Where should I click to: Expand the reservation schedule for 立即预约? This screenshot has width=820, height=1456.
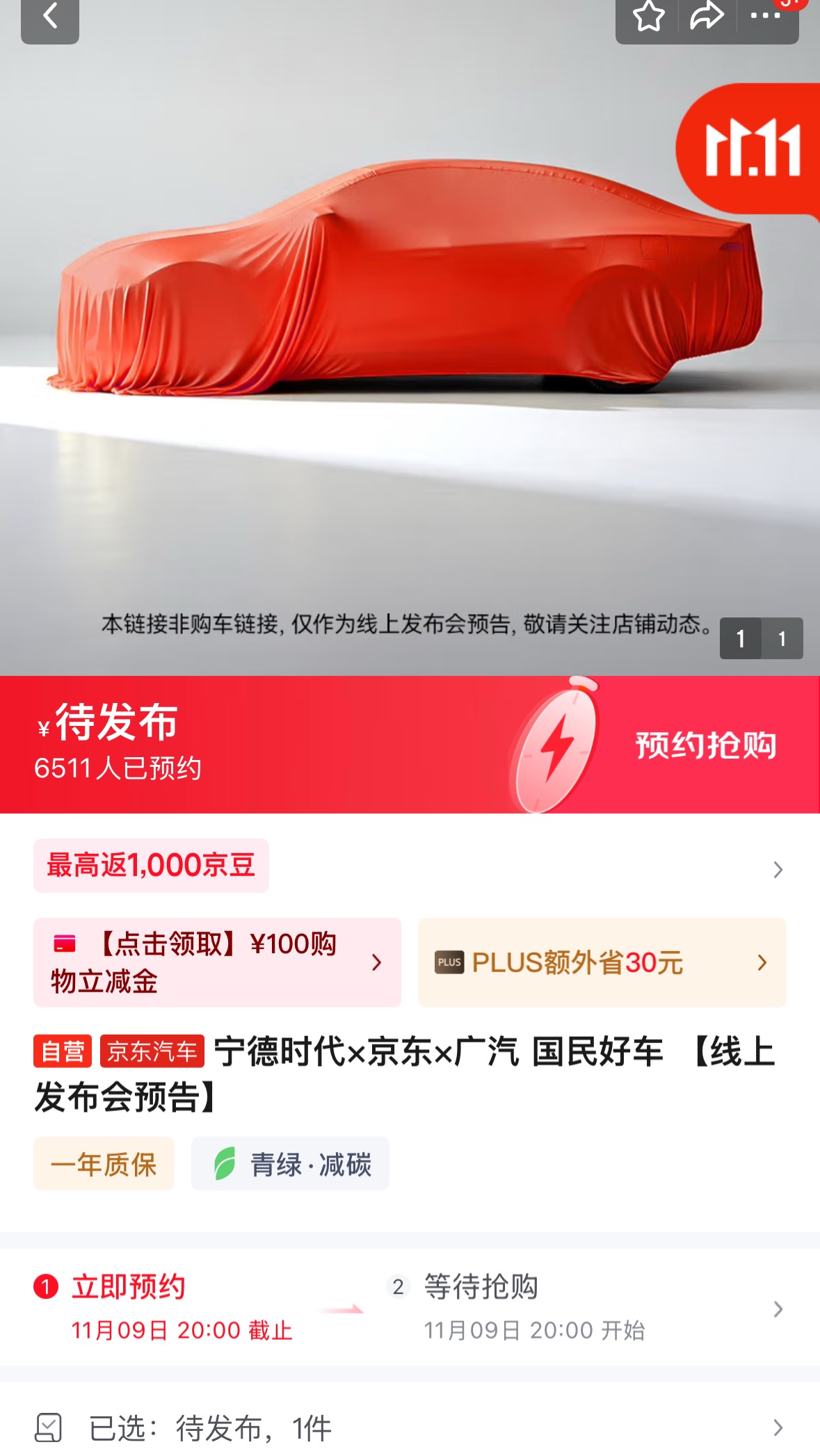pyautogui.click(x=778, y=1309)
